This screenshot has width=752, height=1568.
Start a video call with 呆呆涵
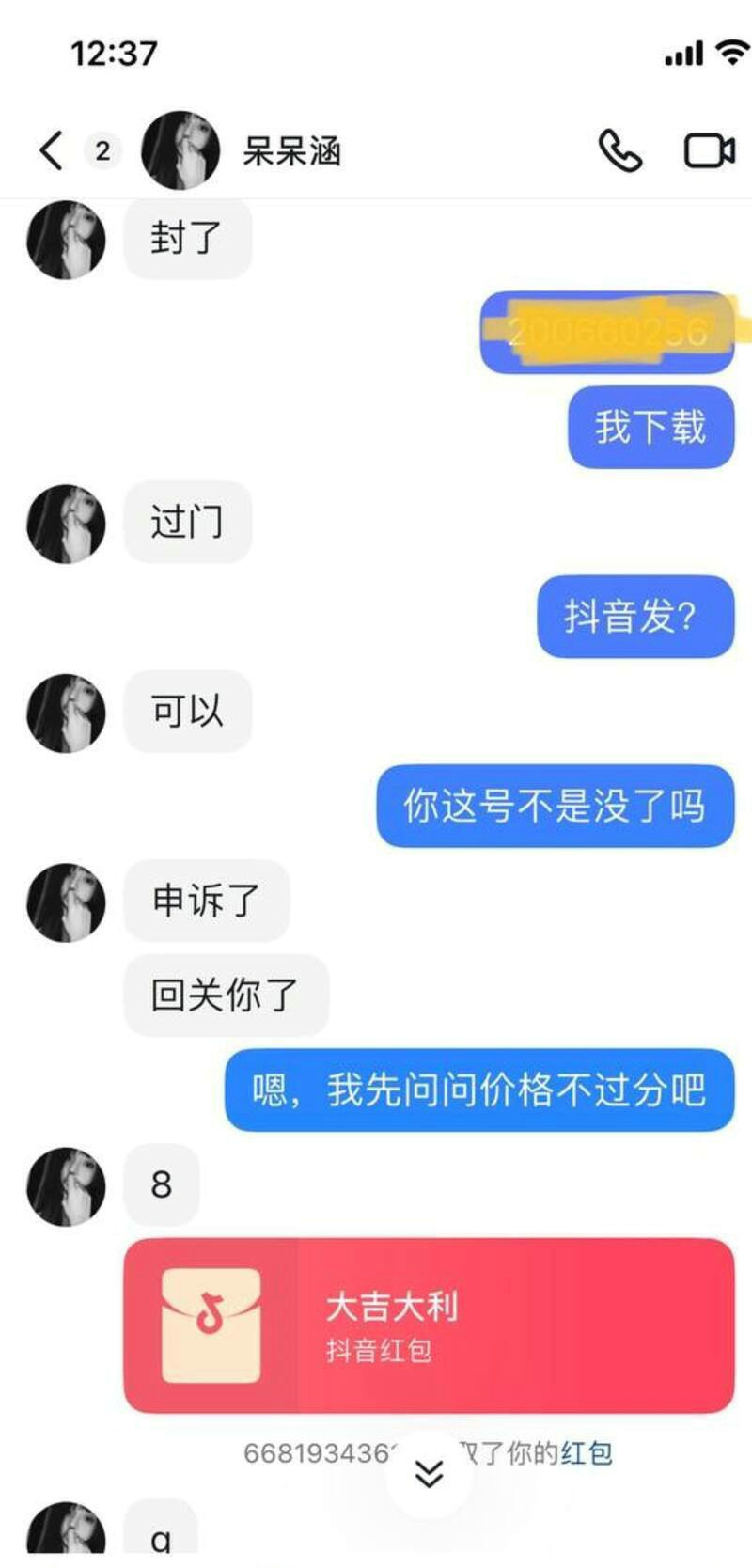[709, 150]
